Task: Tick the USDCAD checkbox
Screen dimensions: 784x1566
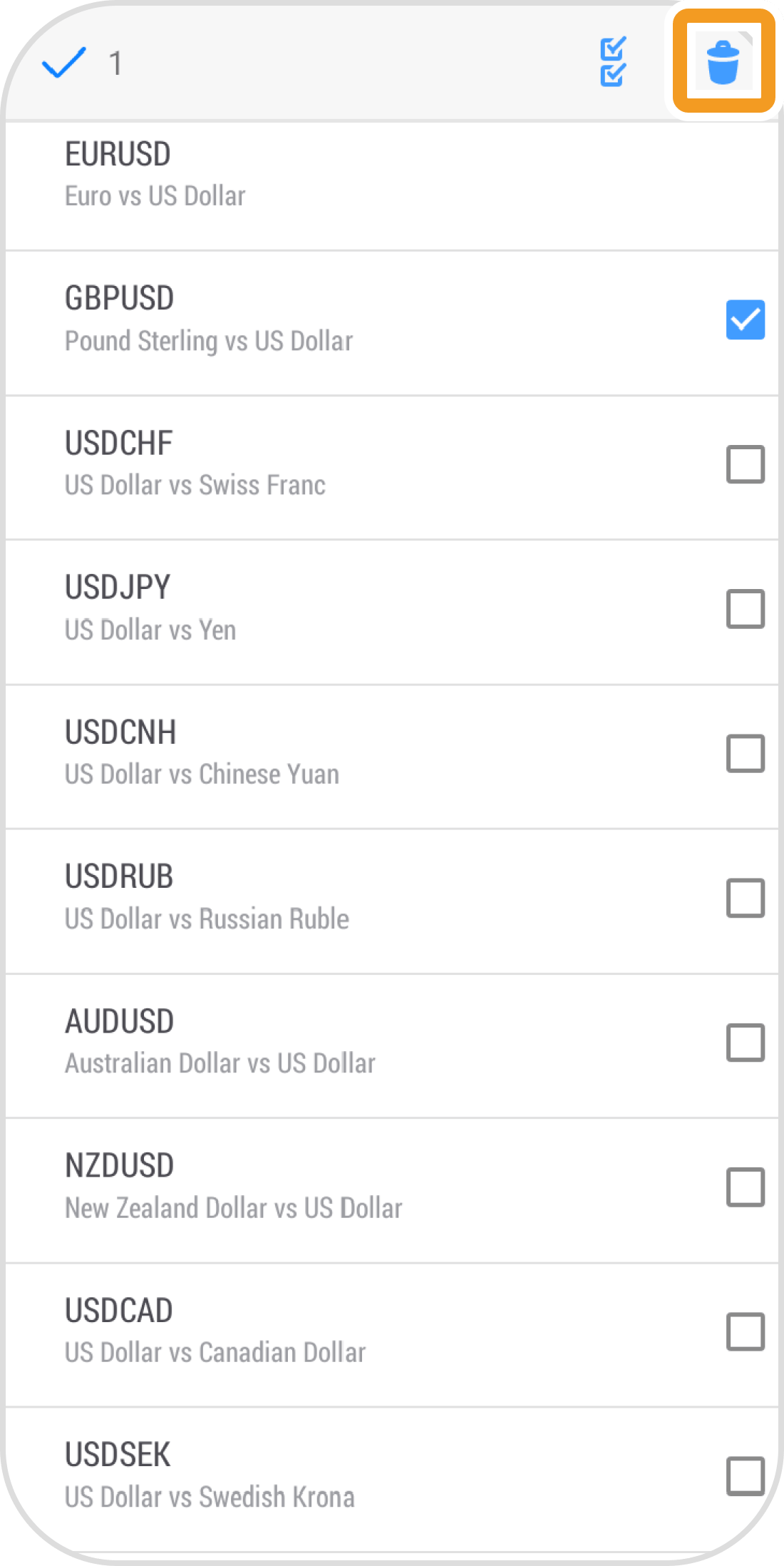Action: (x=745, y=1331)
